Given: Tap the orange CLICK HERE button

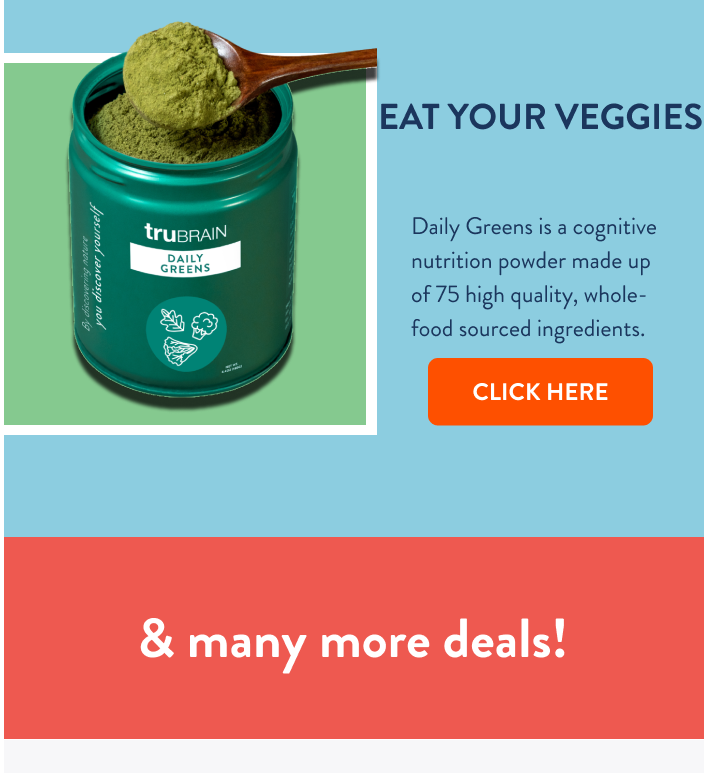Looking at the screenshot, I should click(x=540, y=392).
